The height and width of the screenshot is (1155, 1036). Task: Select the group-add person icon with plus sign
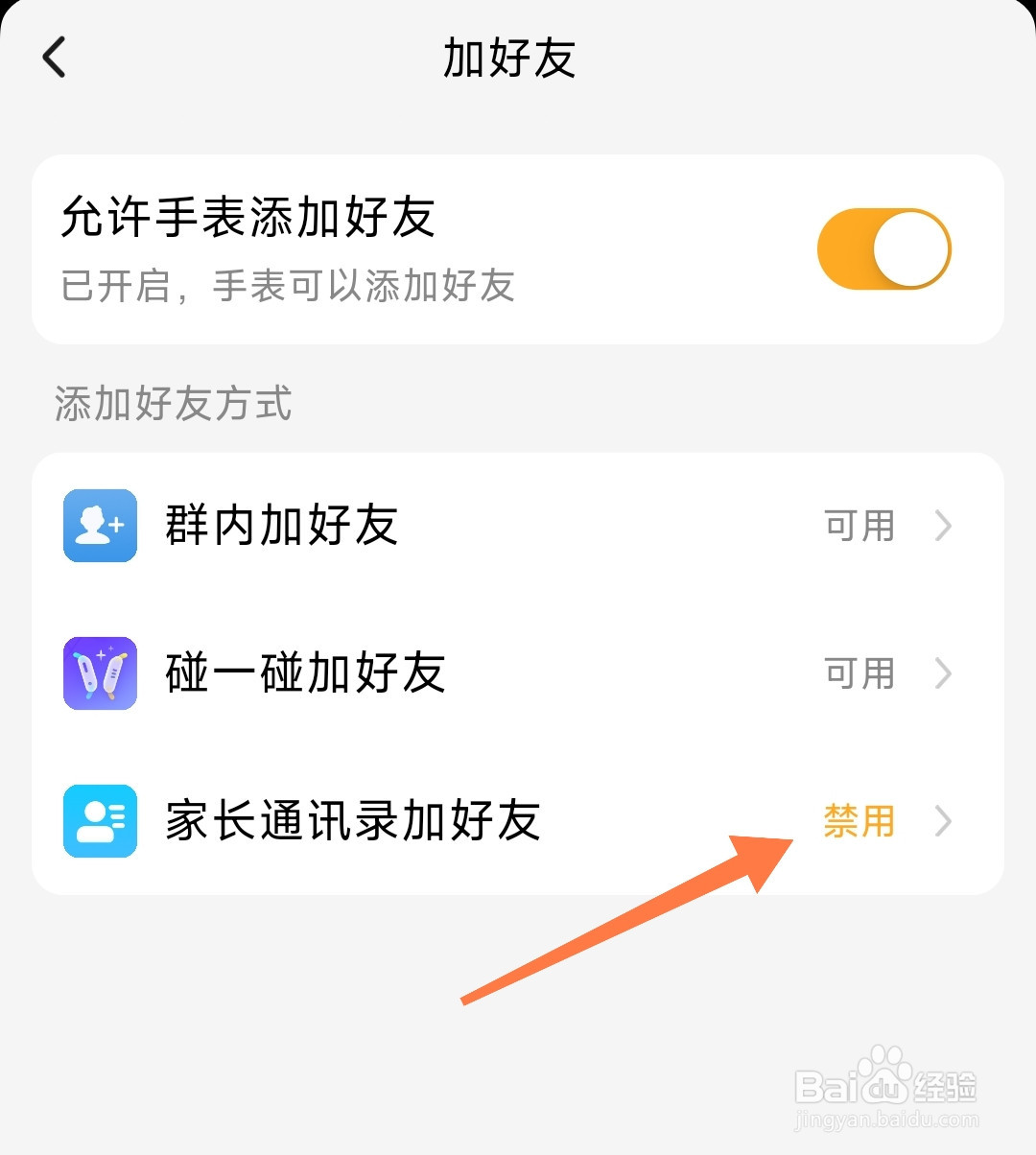point(100,526)
